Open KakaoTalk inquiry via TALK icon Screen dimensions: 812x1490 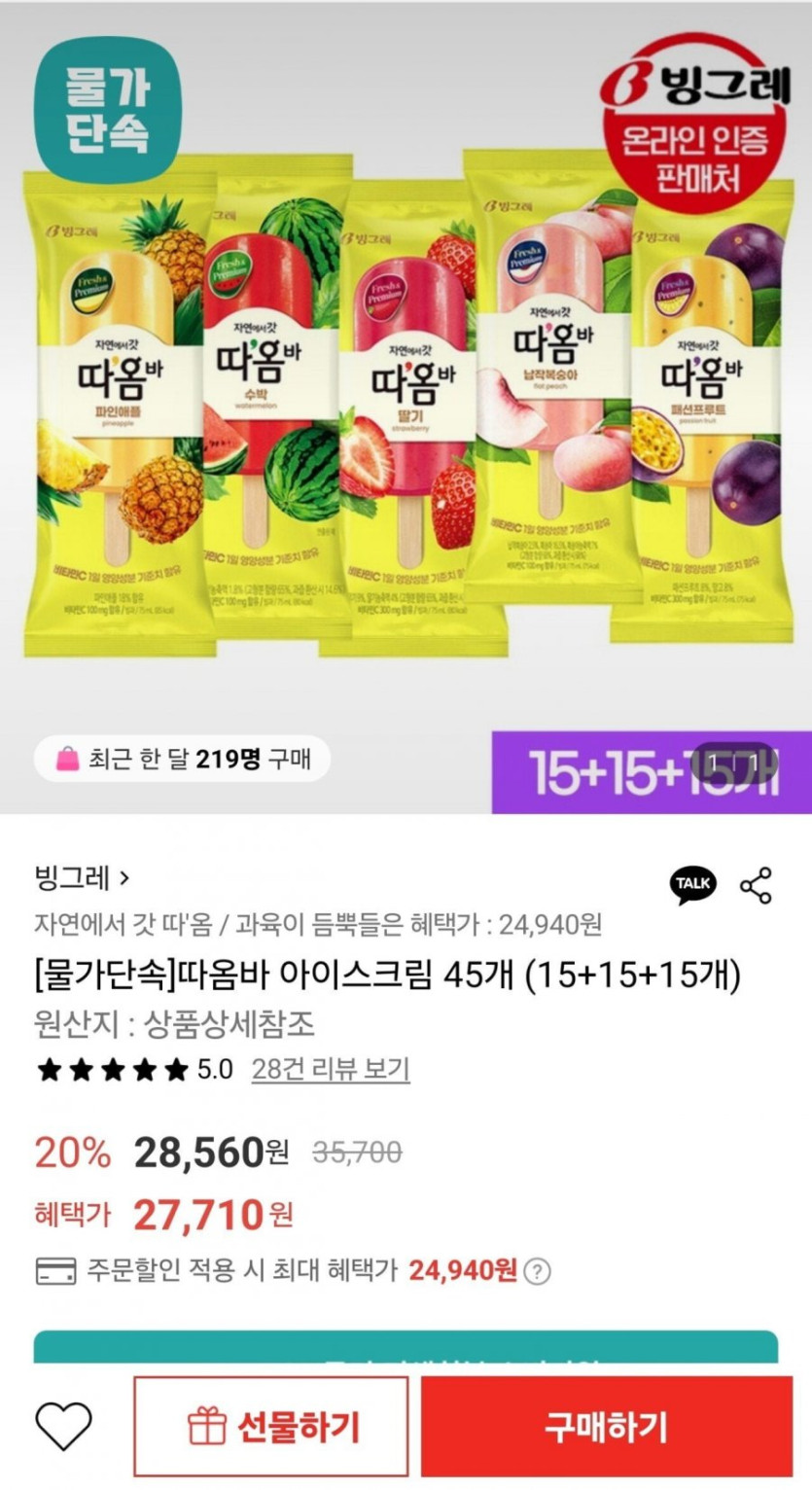coord(693,884)
